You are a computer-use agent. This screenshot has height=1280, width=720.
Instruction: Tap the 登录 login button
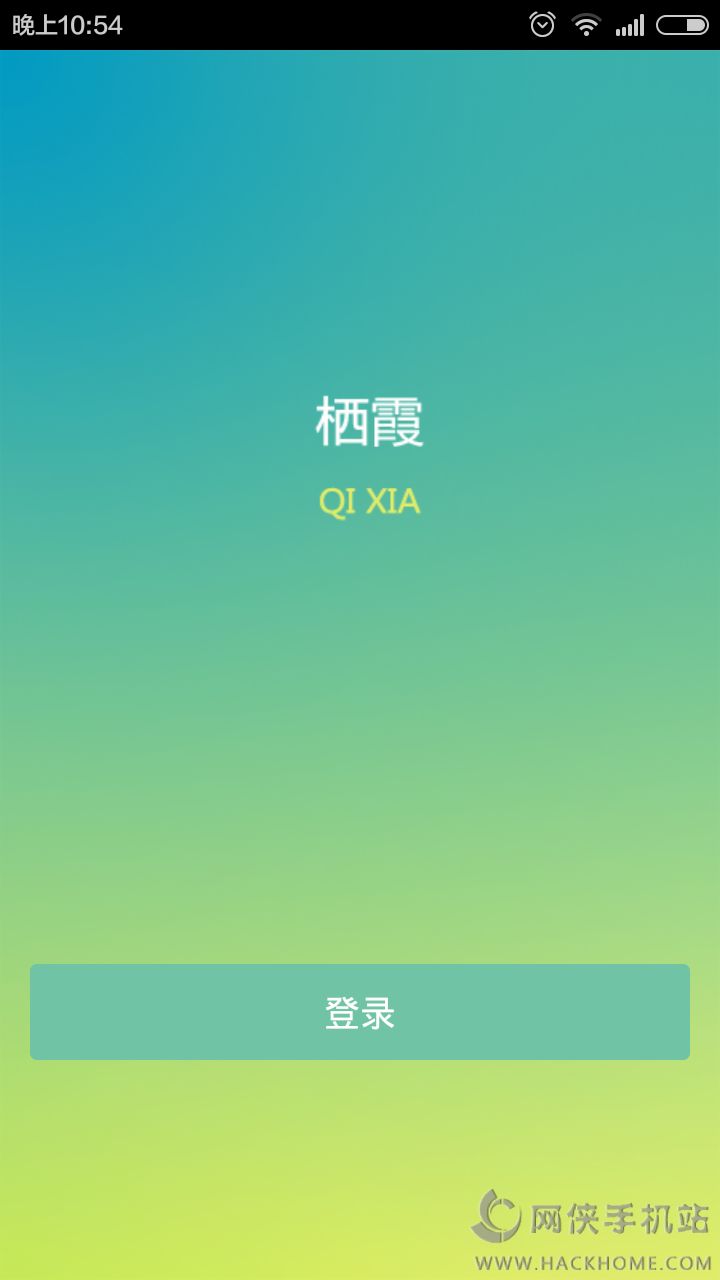coord(360,1012)
